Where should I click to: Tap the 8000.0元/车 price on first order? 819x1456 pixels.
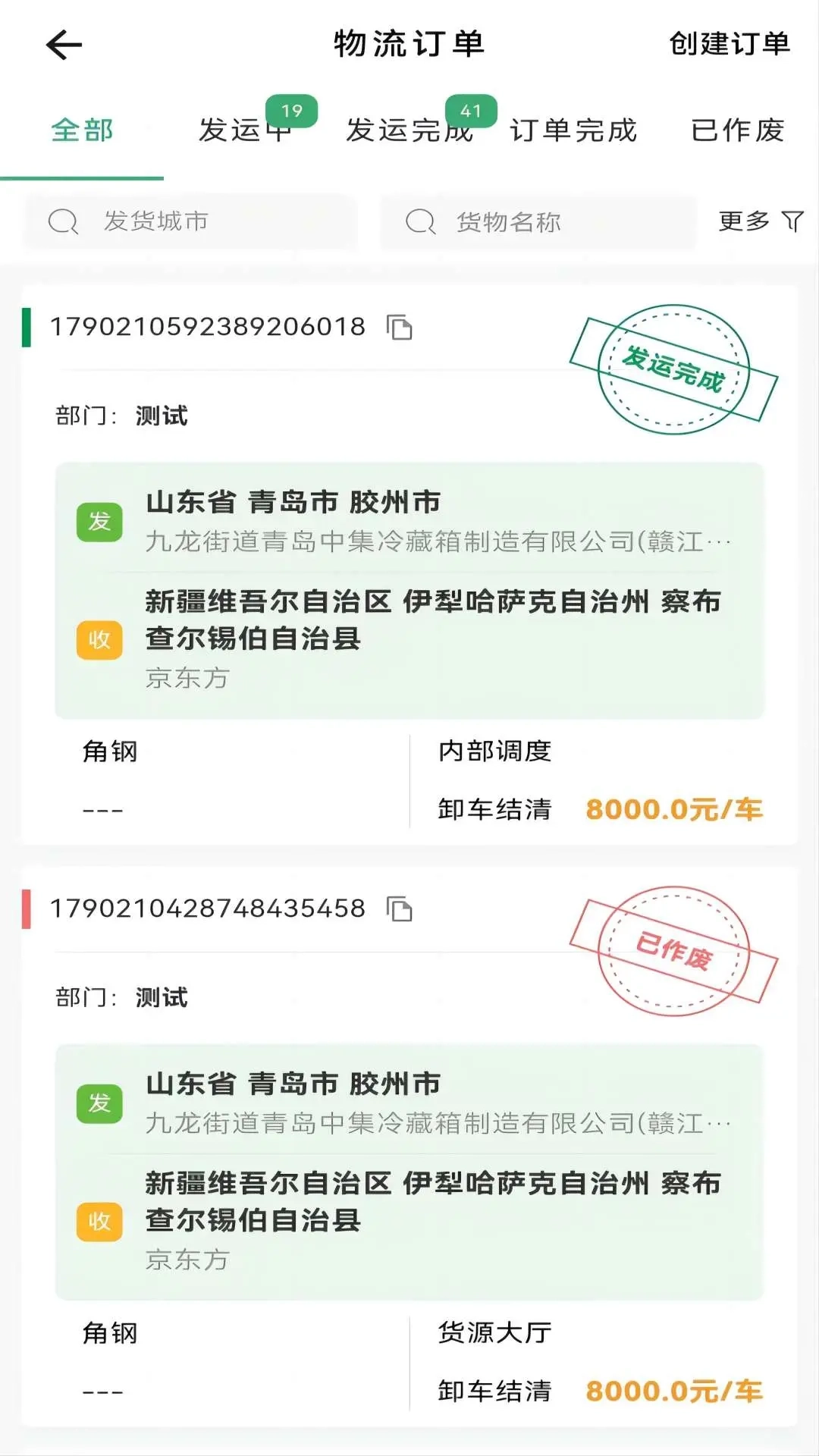[x=673, y=810]
